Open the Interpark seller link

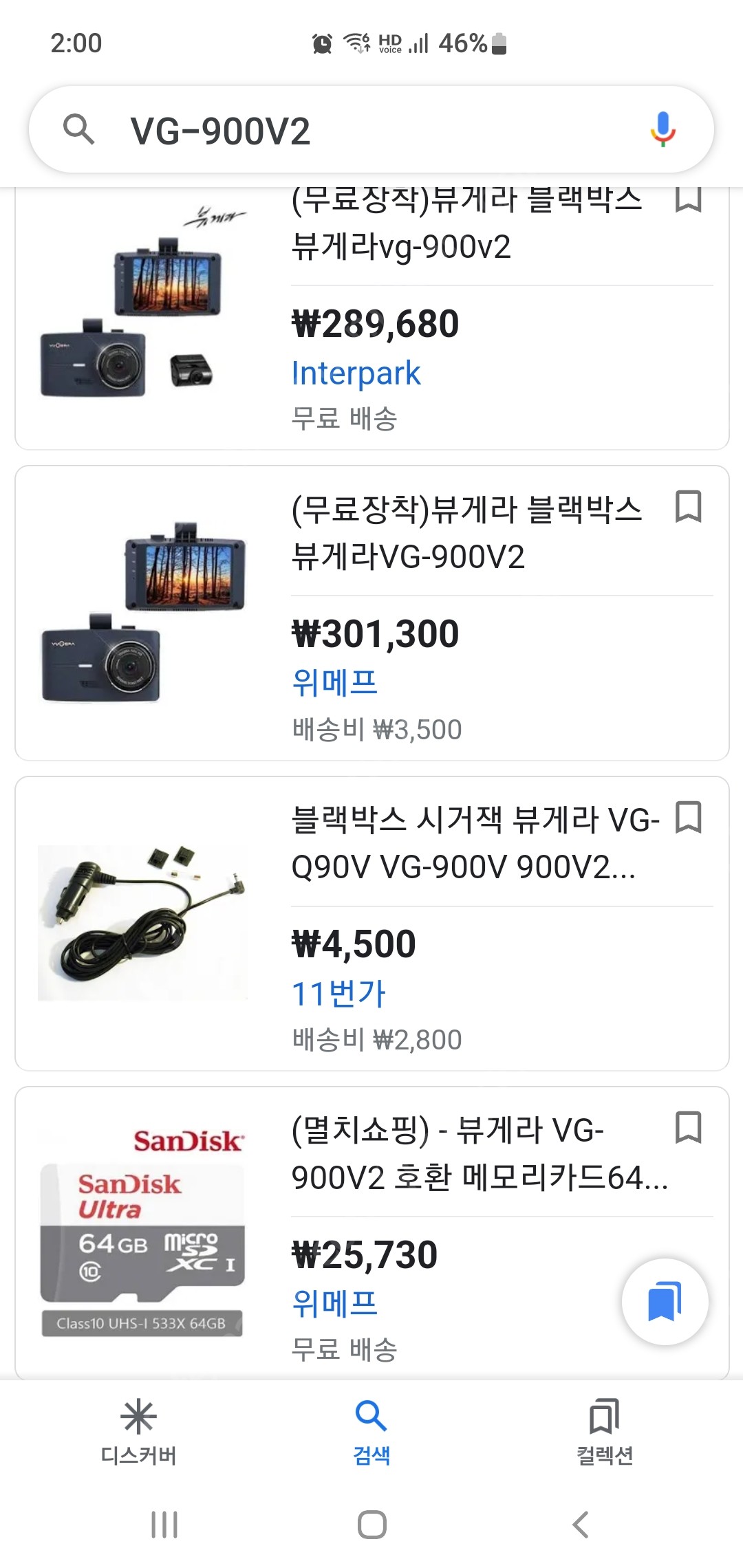357,372
